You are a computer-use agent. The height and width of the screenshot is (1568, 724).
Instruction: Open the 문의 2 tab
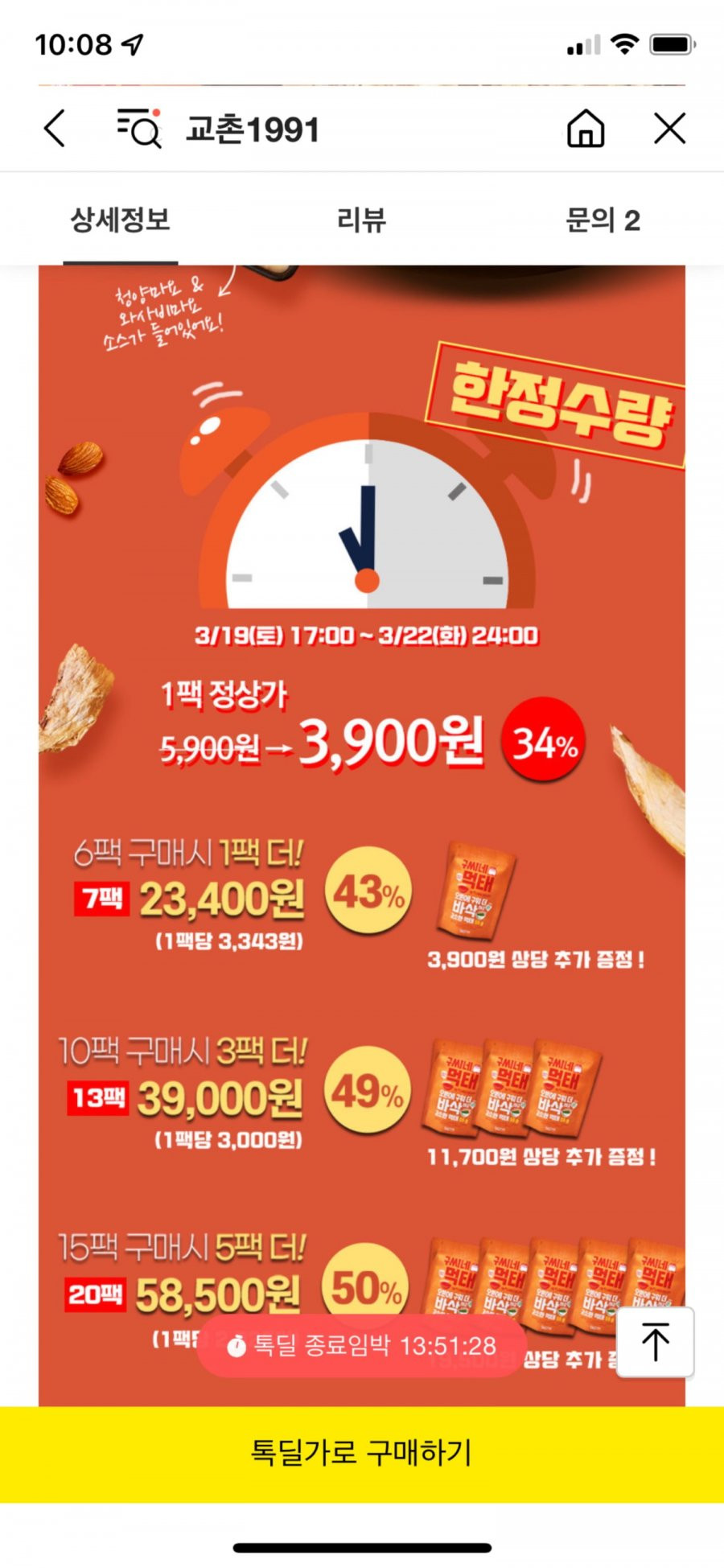pos(603,220)
